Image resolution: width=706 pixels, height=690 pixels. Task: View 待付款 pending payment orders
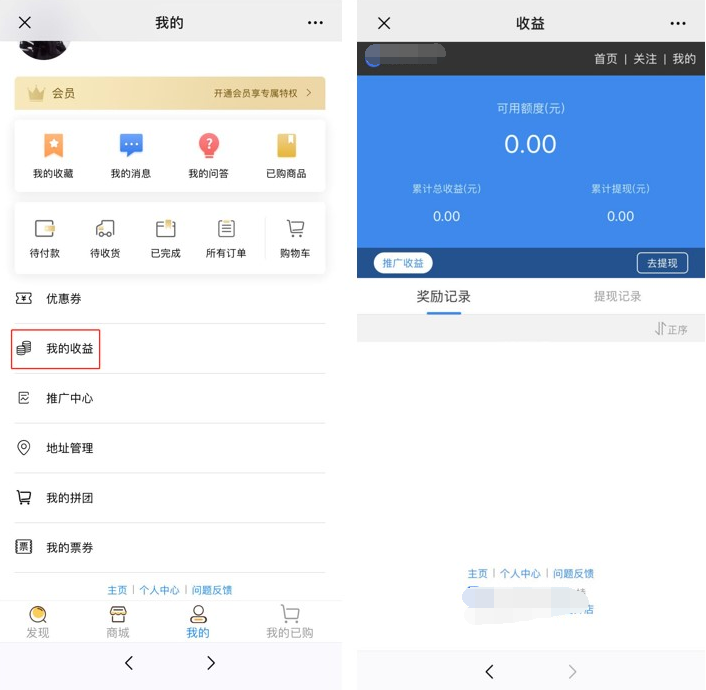click(45, 238)
